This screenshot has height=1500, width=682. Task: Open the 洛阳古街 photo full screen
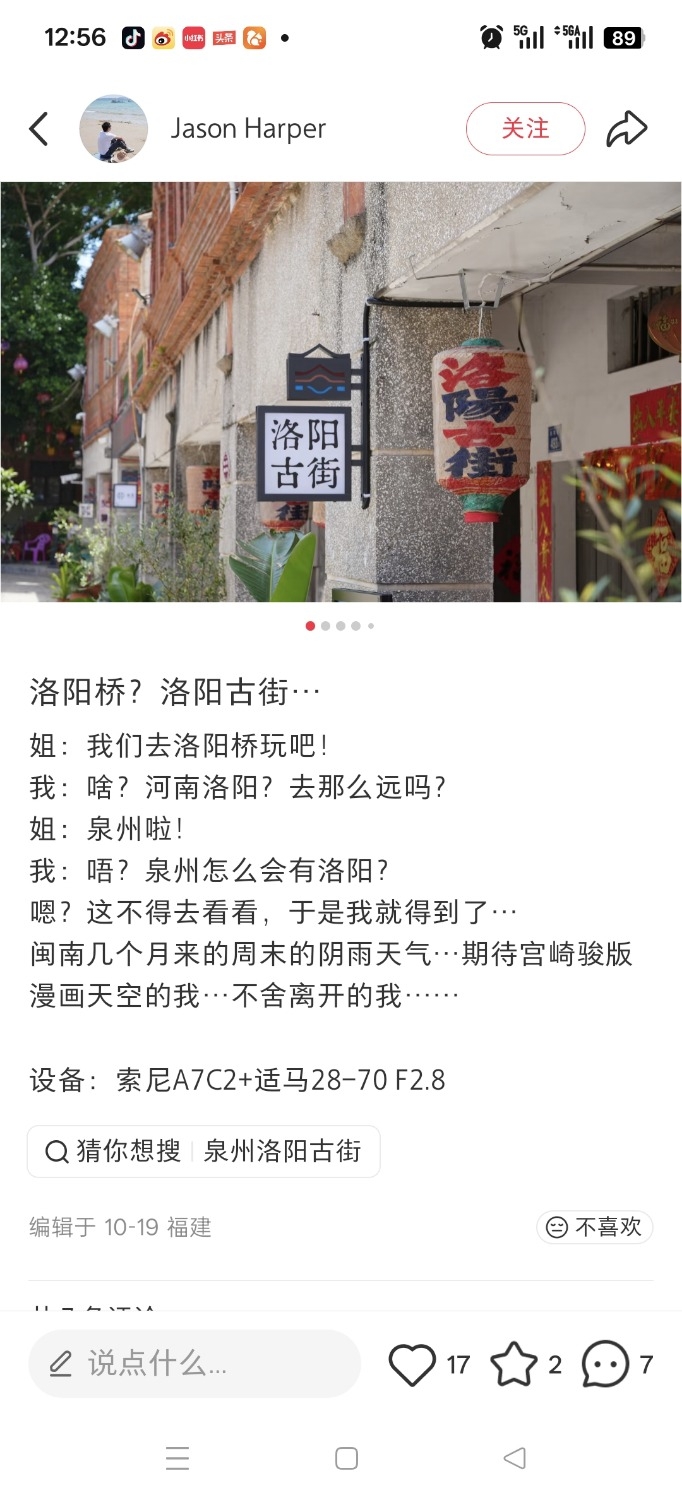pos(341,391)
